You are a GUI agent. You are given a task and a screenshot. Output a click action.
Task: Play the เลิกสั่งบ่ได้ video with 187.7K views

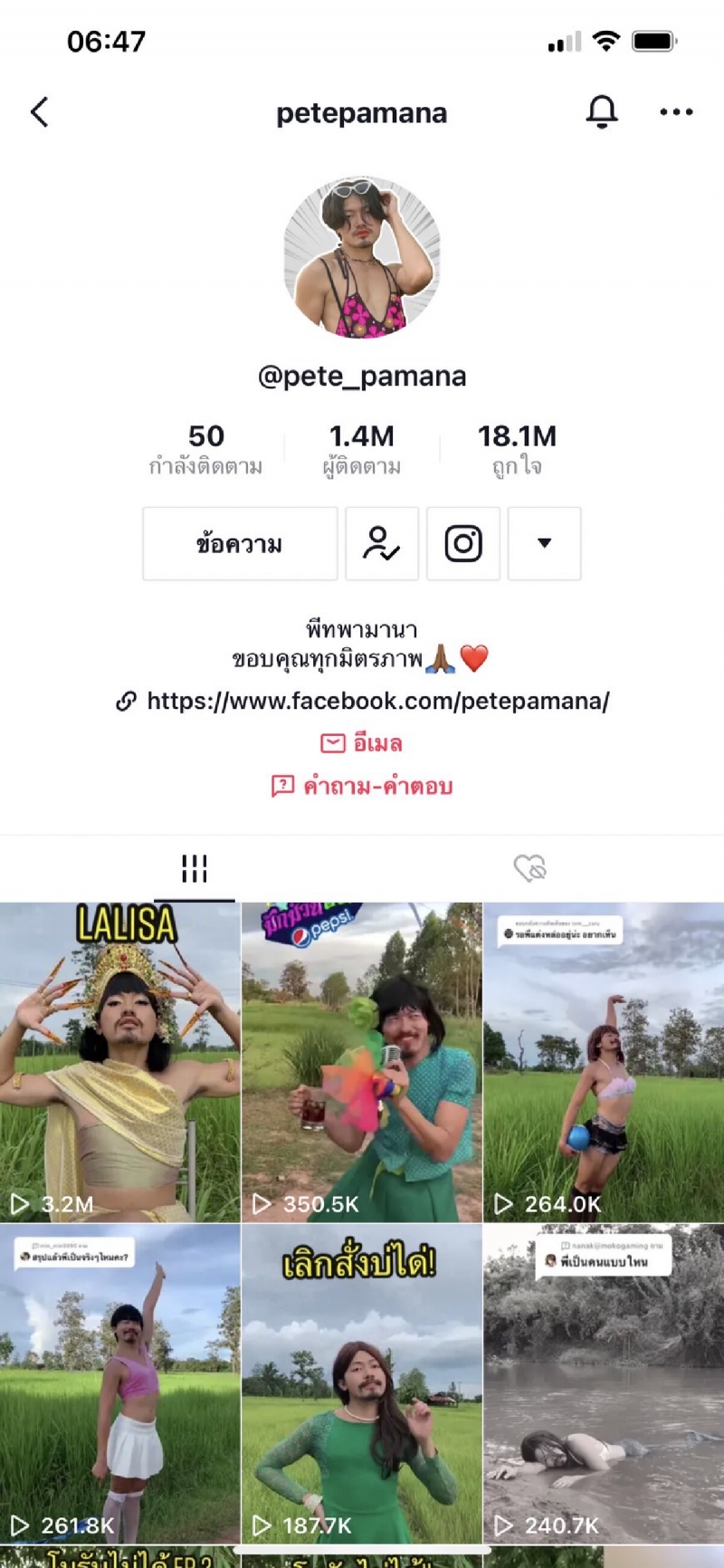click(x=362, y=1383)
